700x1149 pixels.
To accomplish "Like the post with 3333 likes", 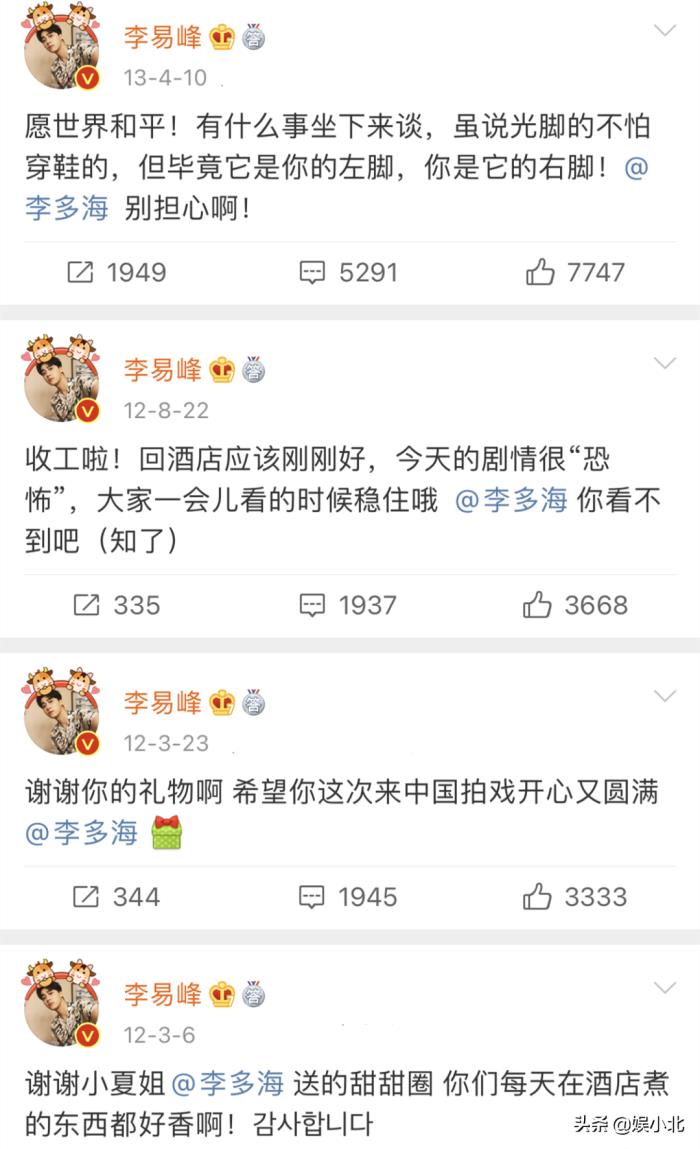I will pyautogui.click(x=575, y=896).
